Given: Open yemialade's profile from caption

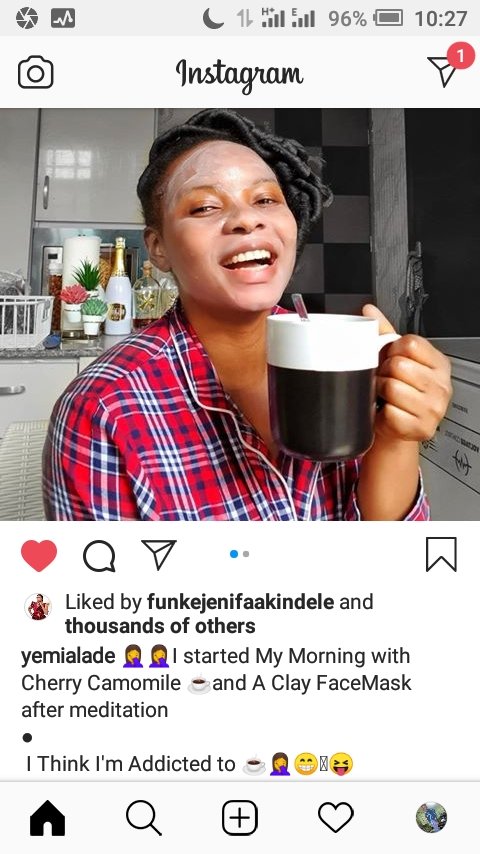Looking at the screenshot, I should point(68,656).
